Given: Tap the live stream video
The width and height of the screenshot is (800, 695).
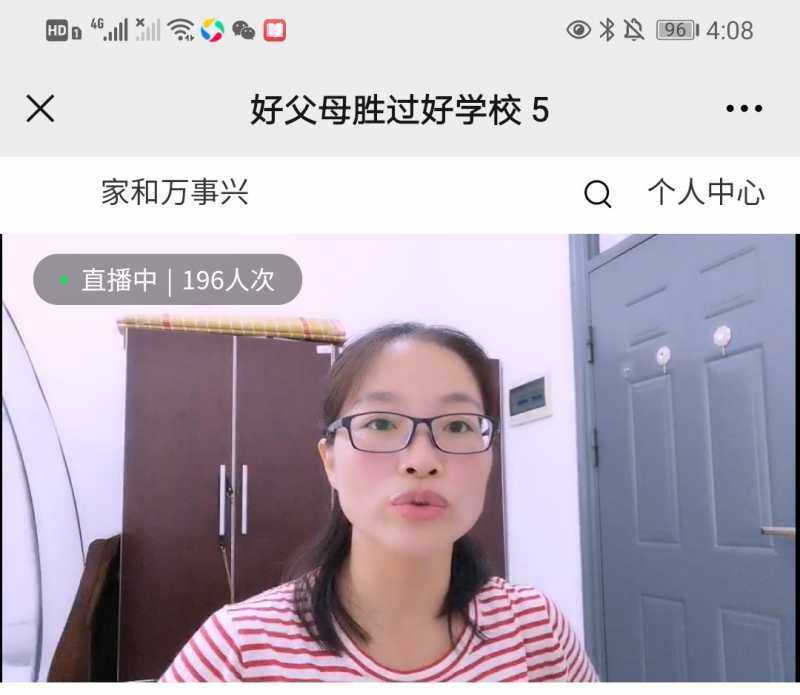Looking at the screenshot, I should [400, 470].
